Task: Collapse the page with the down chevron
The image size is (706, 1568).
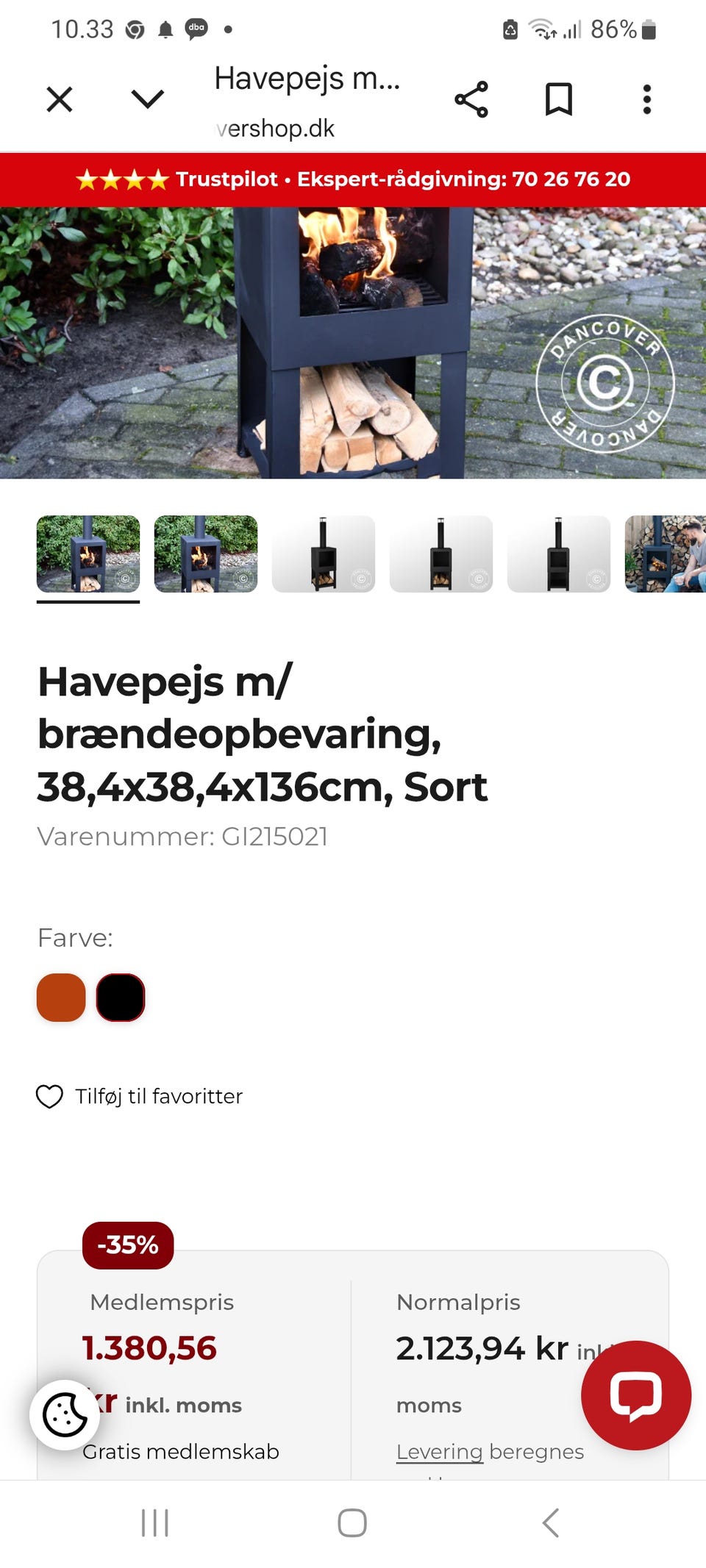Action: tap(147, 100)
